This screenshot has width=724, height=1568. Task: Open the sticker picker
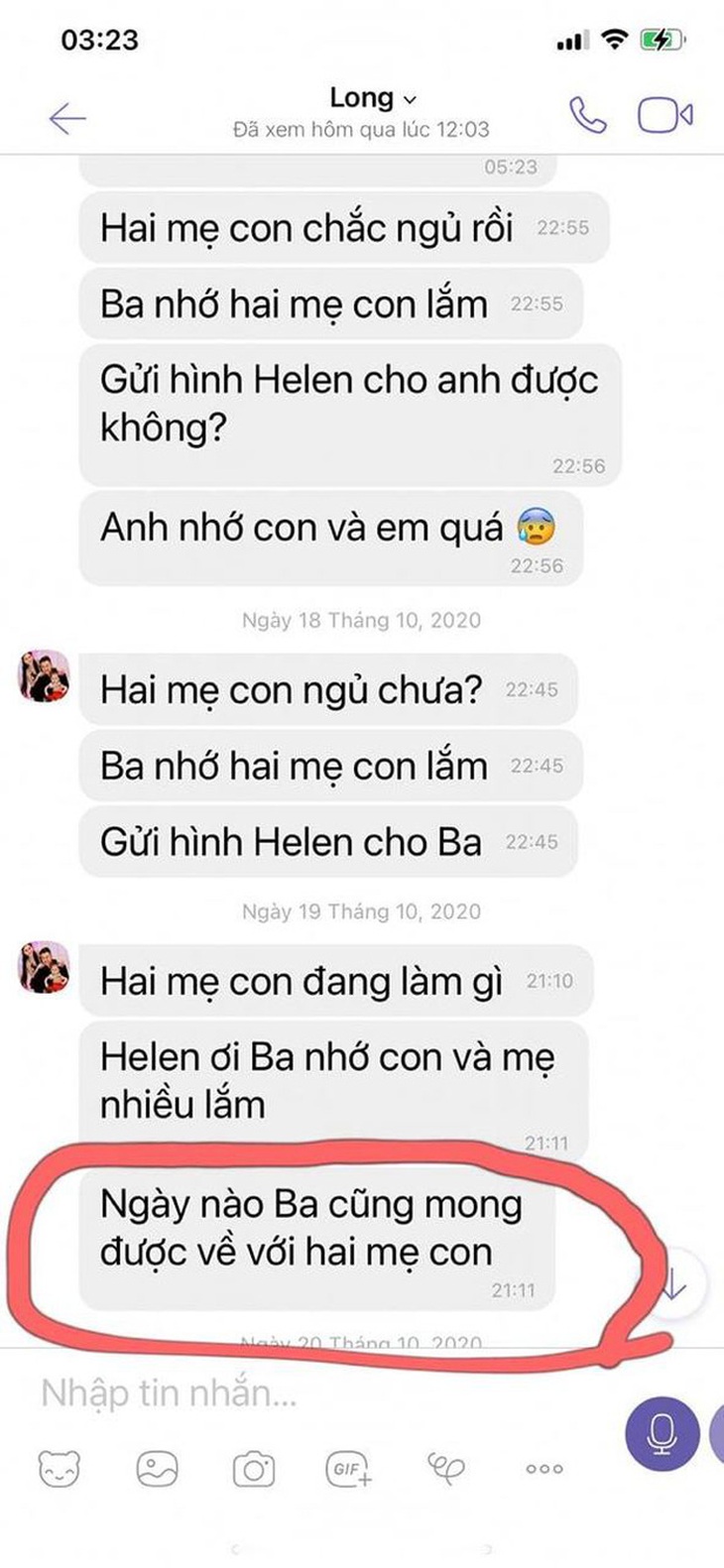pyautogui.click(x=60, y=1468)
